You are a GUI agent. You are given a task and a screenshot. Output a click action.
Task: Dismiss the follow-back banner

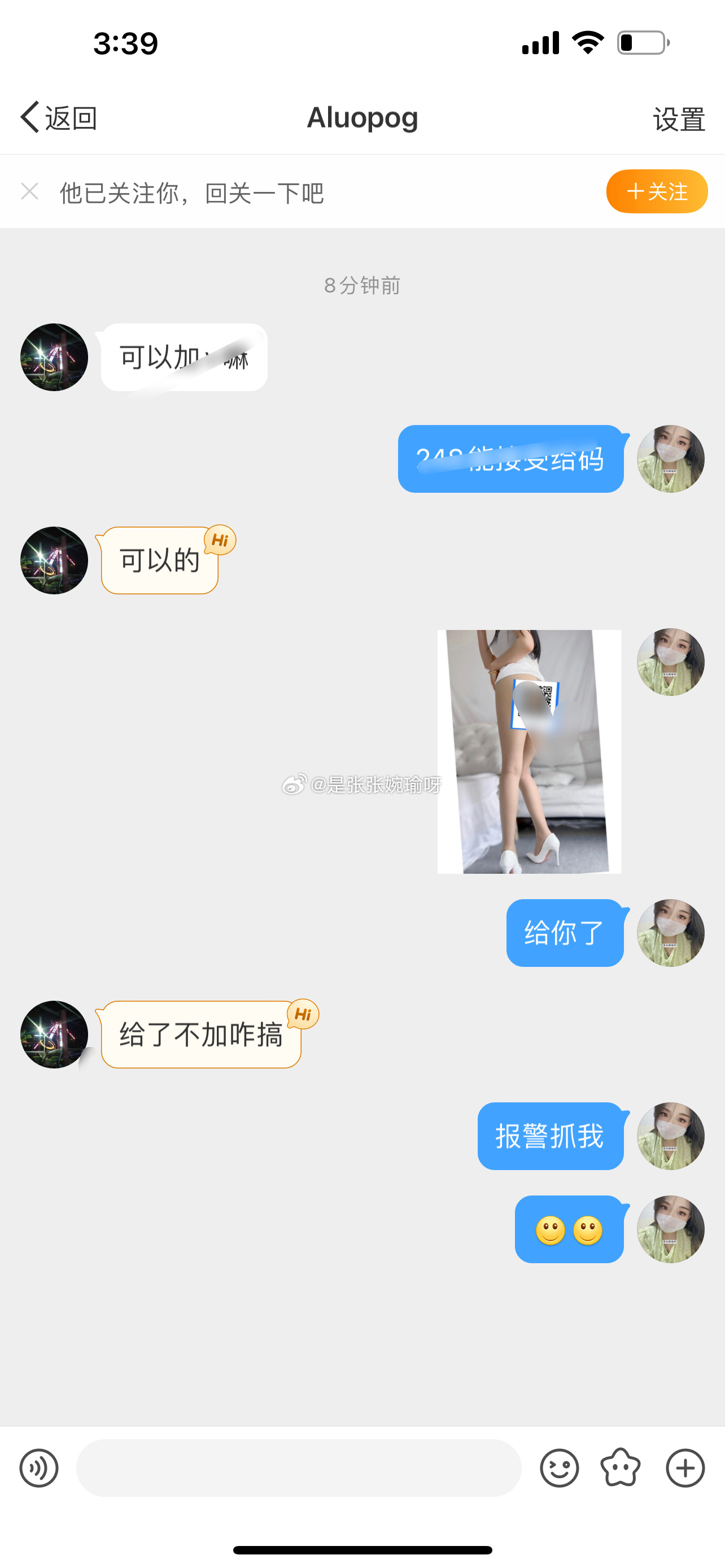(x=30, y=191)
